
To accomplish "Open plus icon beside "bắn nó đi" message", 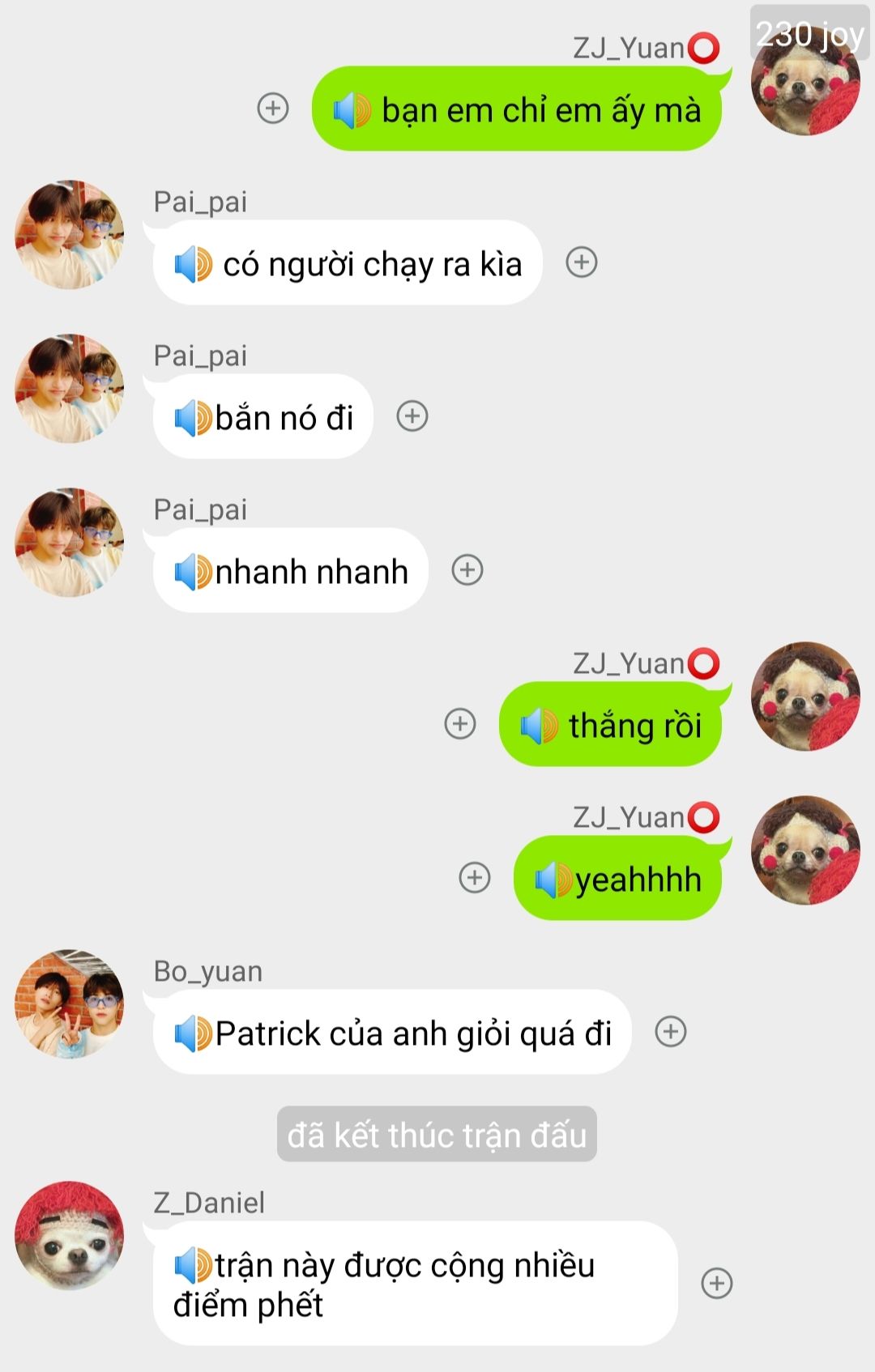I will [412, 415].
